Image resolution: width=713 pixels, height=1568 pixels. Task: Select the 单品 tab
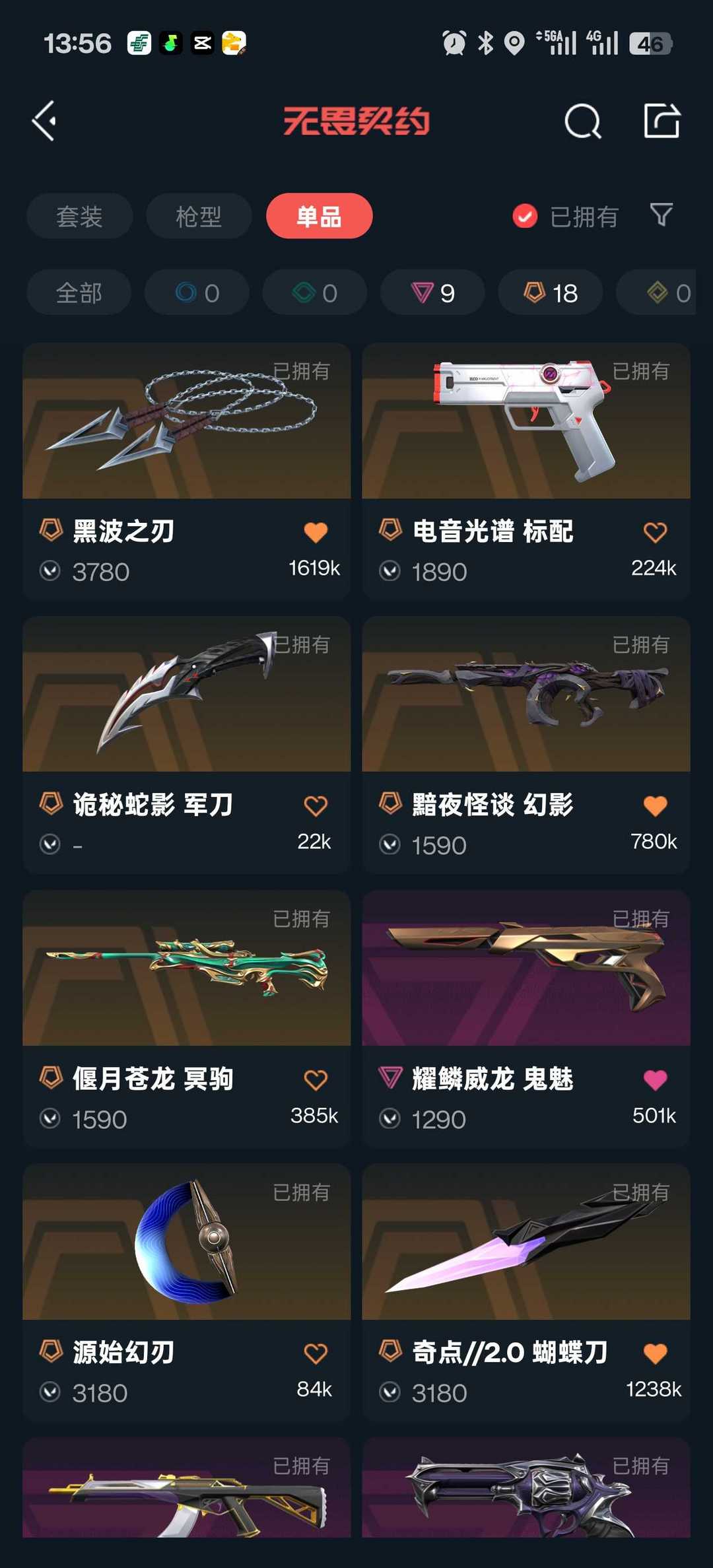(x=319, y=217)
